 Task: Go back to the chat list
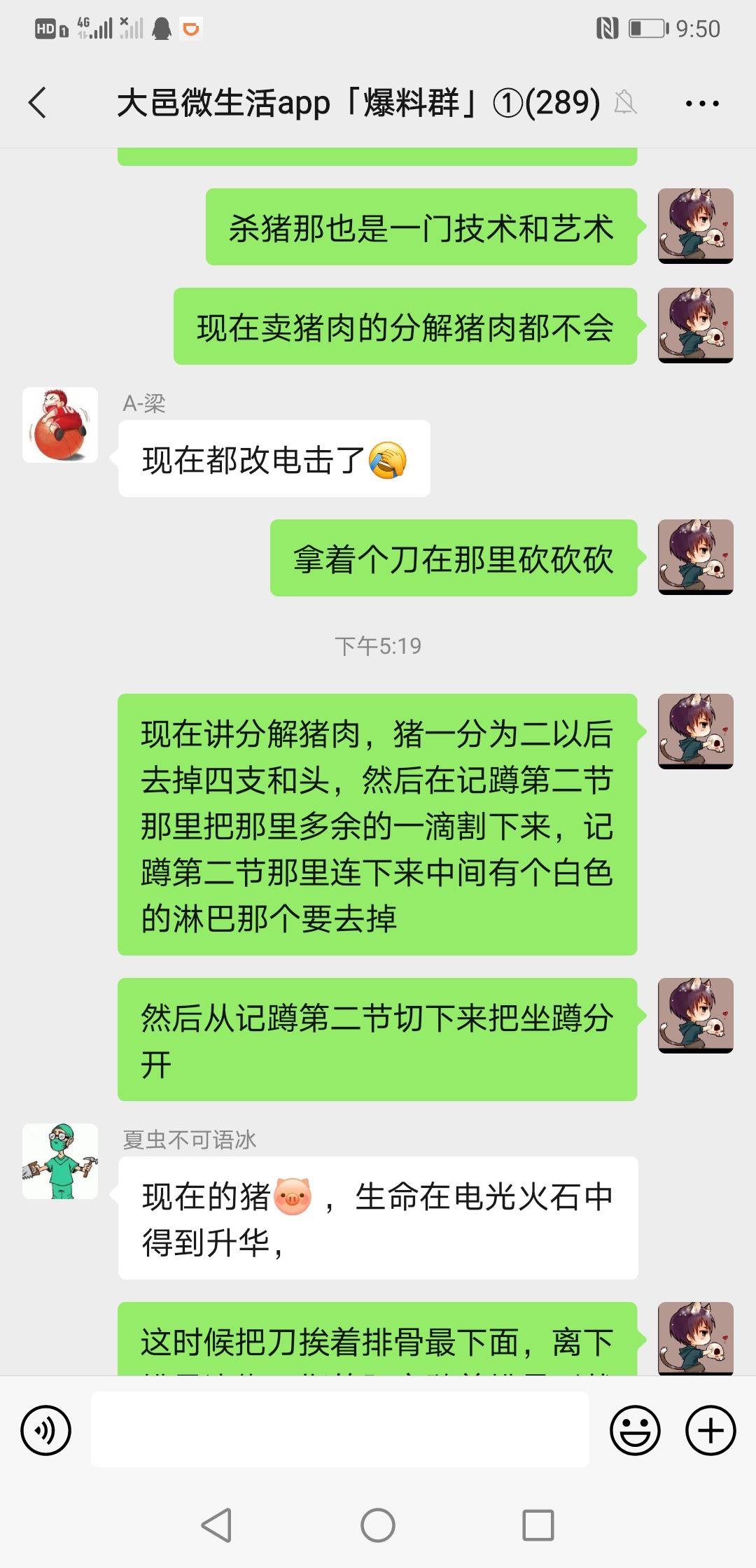click(x=38, y=103)
